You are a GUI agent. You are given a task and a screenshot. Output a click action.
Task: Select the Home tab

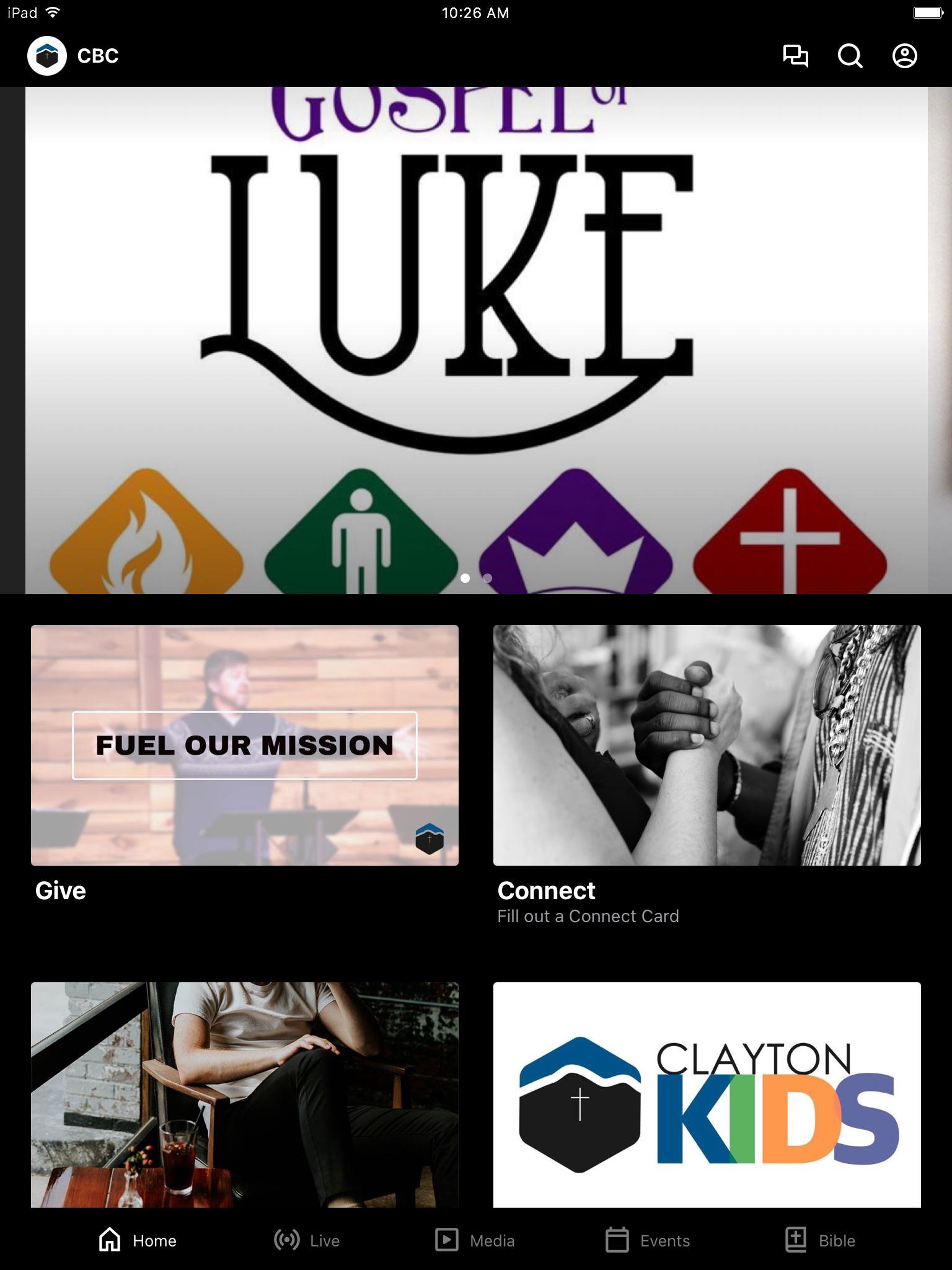tap(138, 1240)
